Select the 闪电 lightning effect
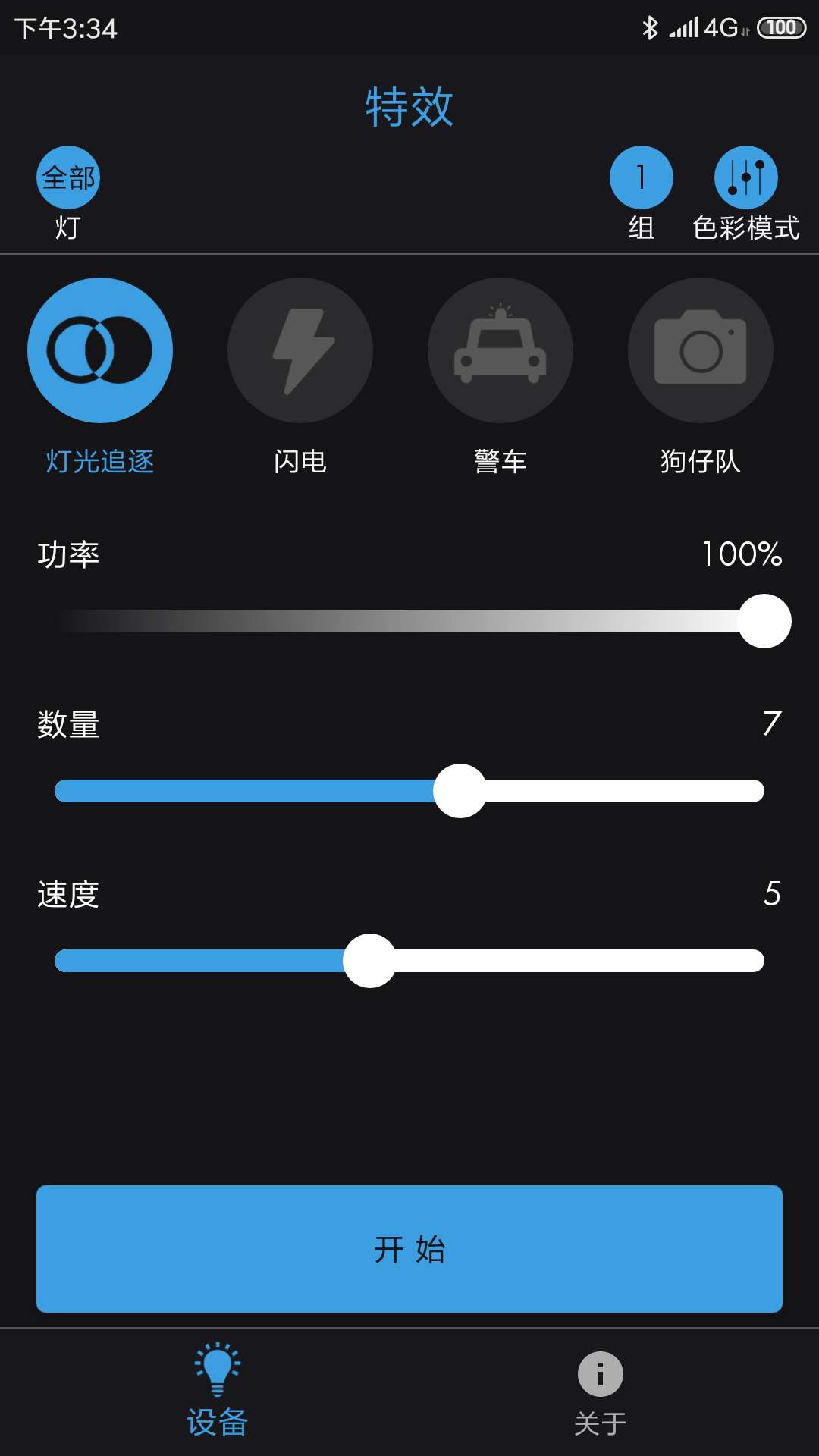Image resolution: width=819 pixels, height=1456 pixels. click(x=300, y=350)
